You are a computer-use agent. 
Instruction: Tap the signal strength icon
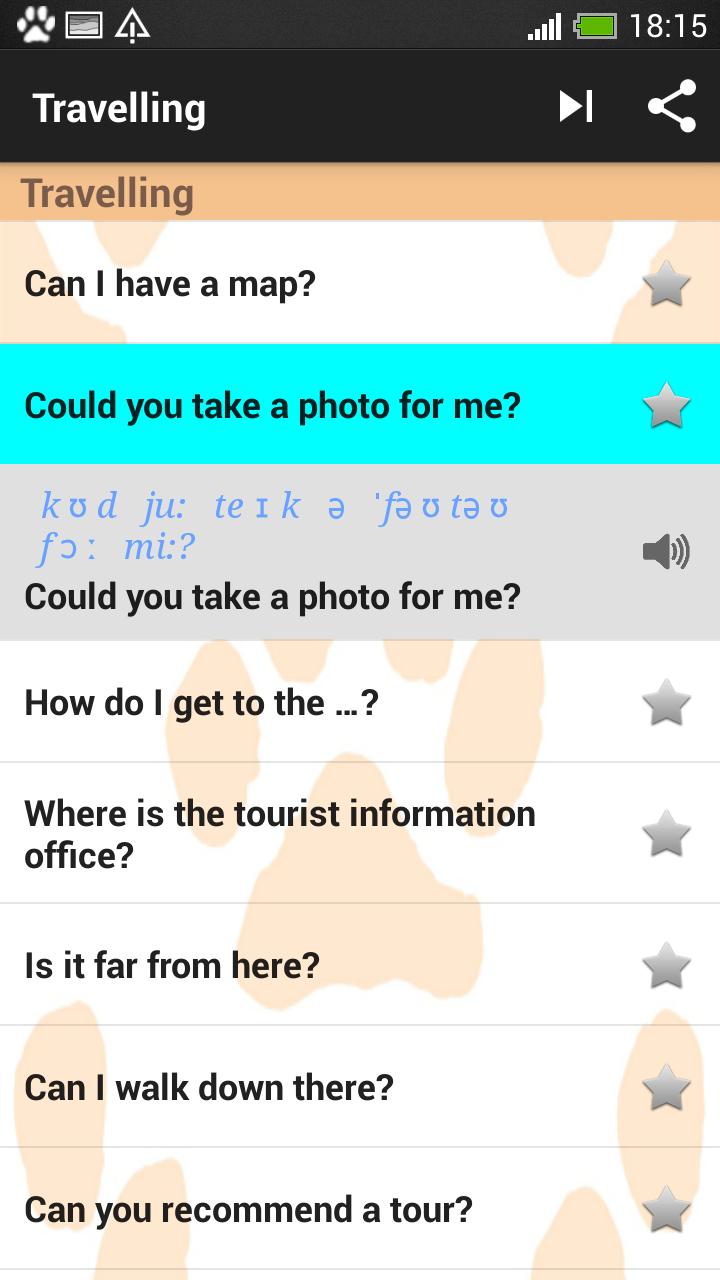543,25
